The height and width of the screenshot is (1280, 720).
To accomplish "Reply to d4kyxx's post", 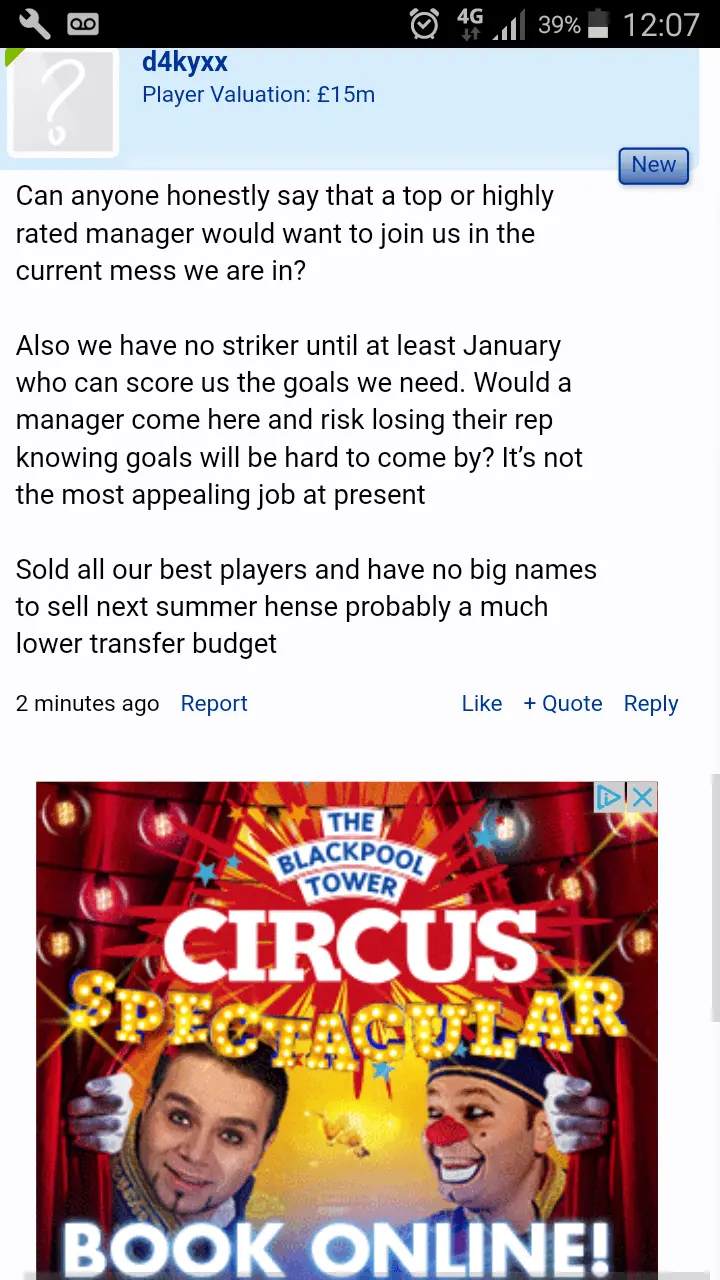I will tap(650, 704).
